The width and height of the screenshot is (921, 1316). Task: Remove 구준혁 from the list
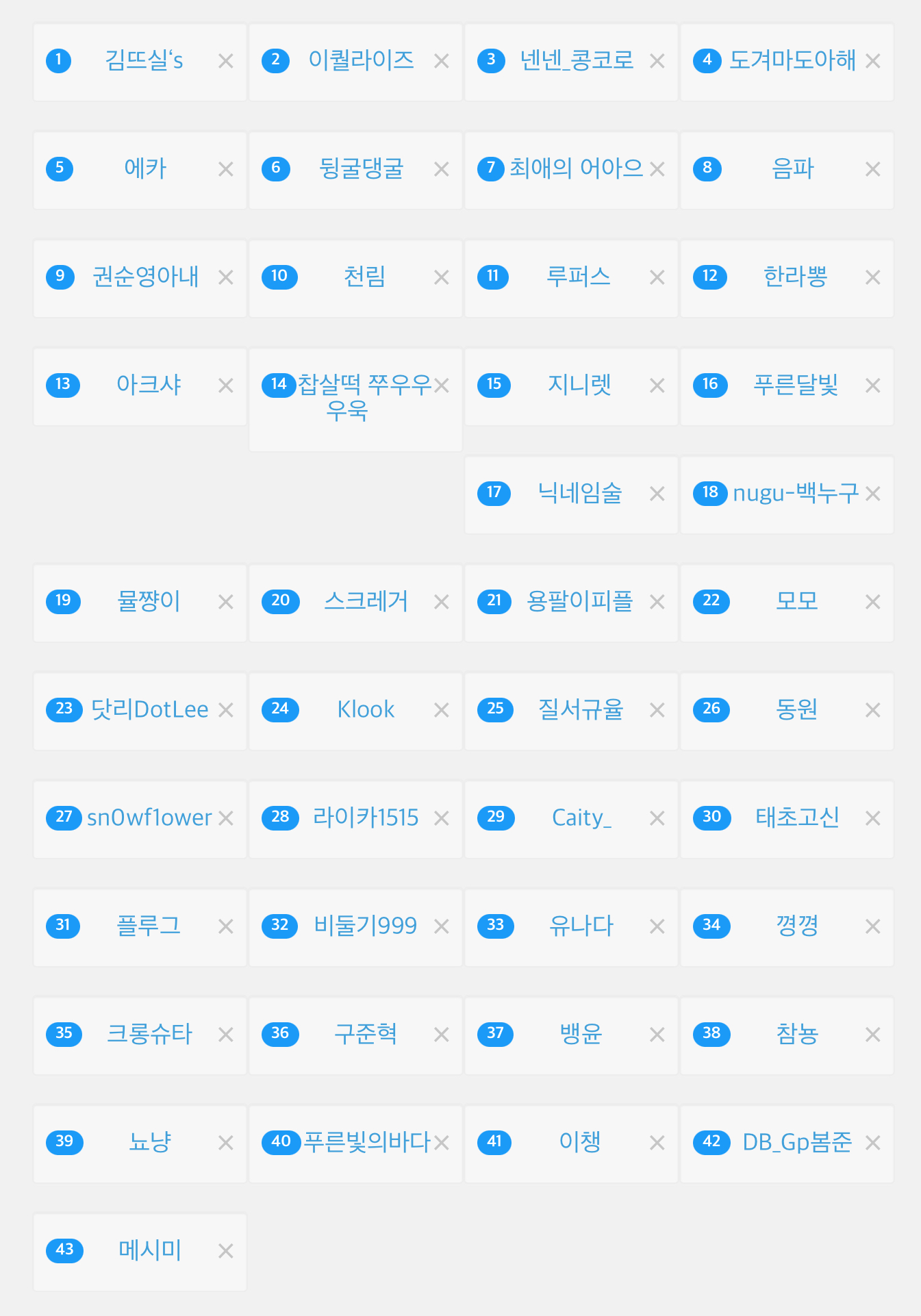[442, 1035]
